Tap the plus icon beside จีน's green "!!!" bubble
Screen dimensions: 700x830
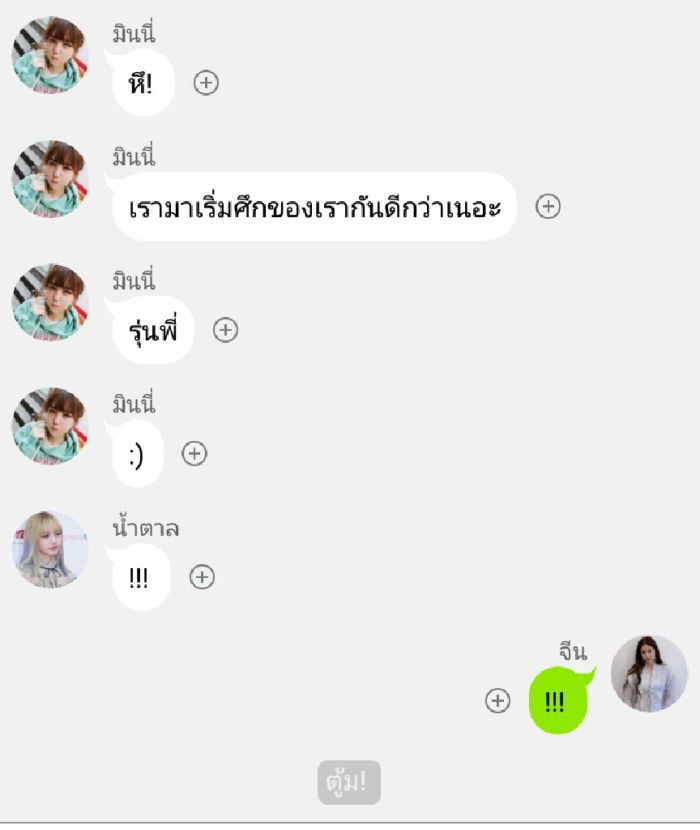498,701
